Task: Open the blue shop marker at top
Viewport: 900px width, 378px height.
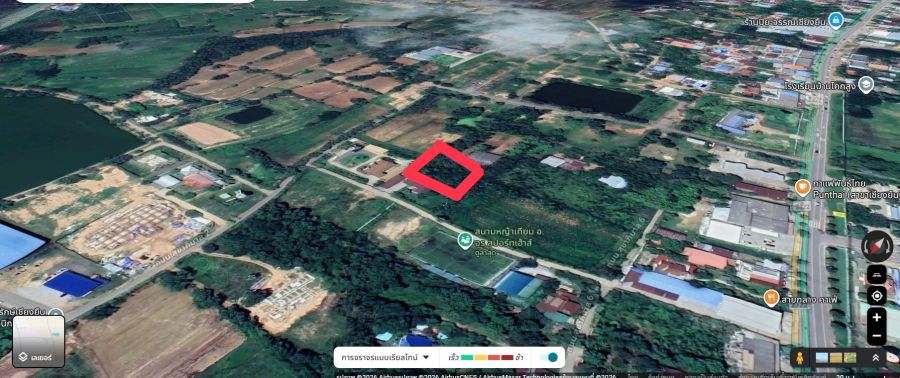Action: pyautogui.click(x=836, y=20)
